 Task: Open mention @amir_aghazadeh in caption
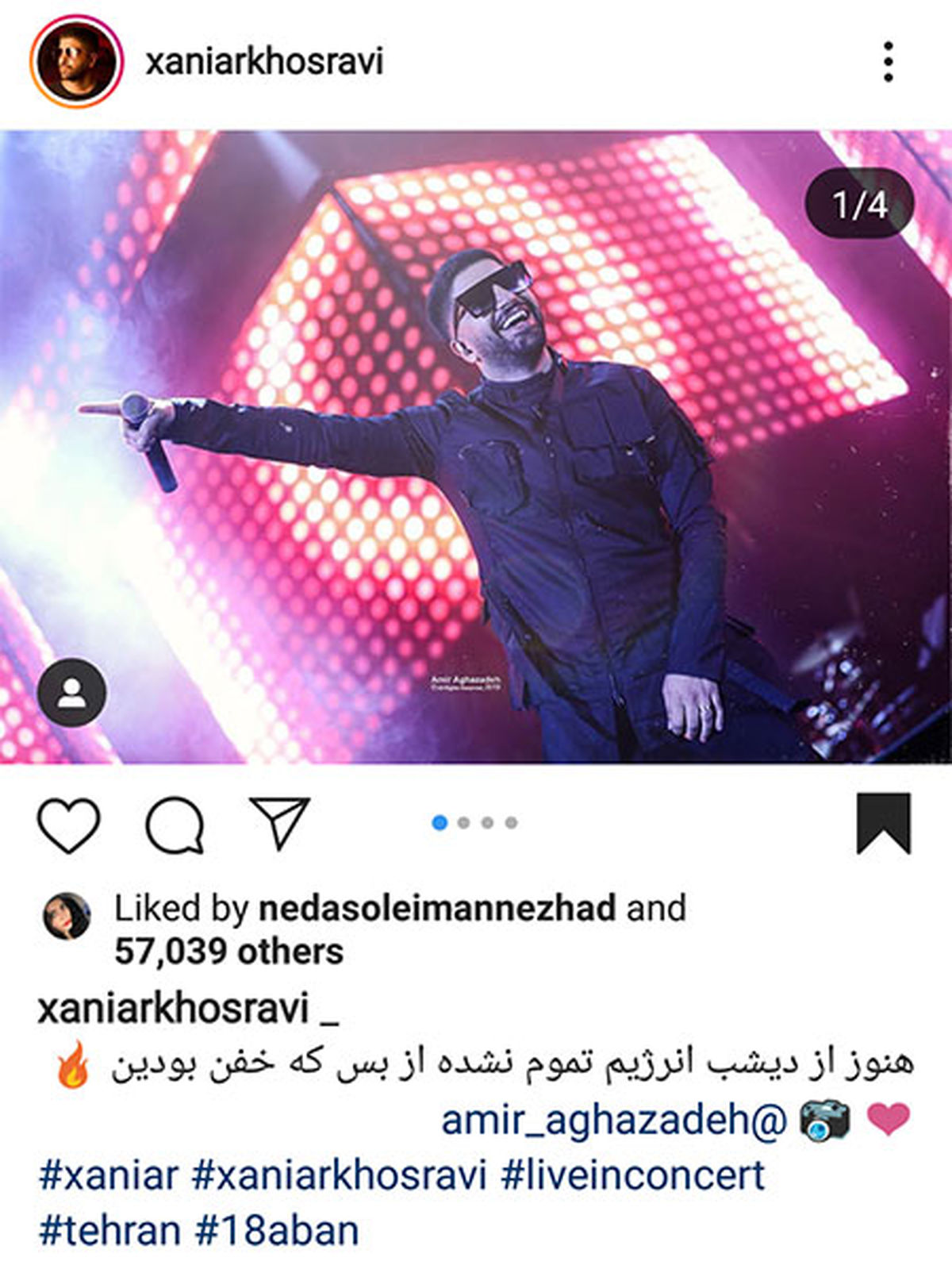click(x=613, y=1121)
